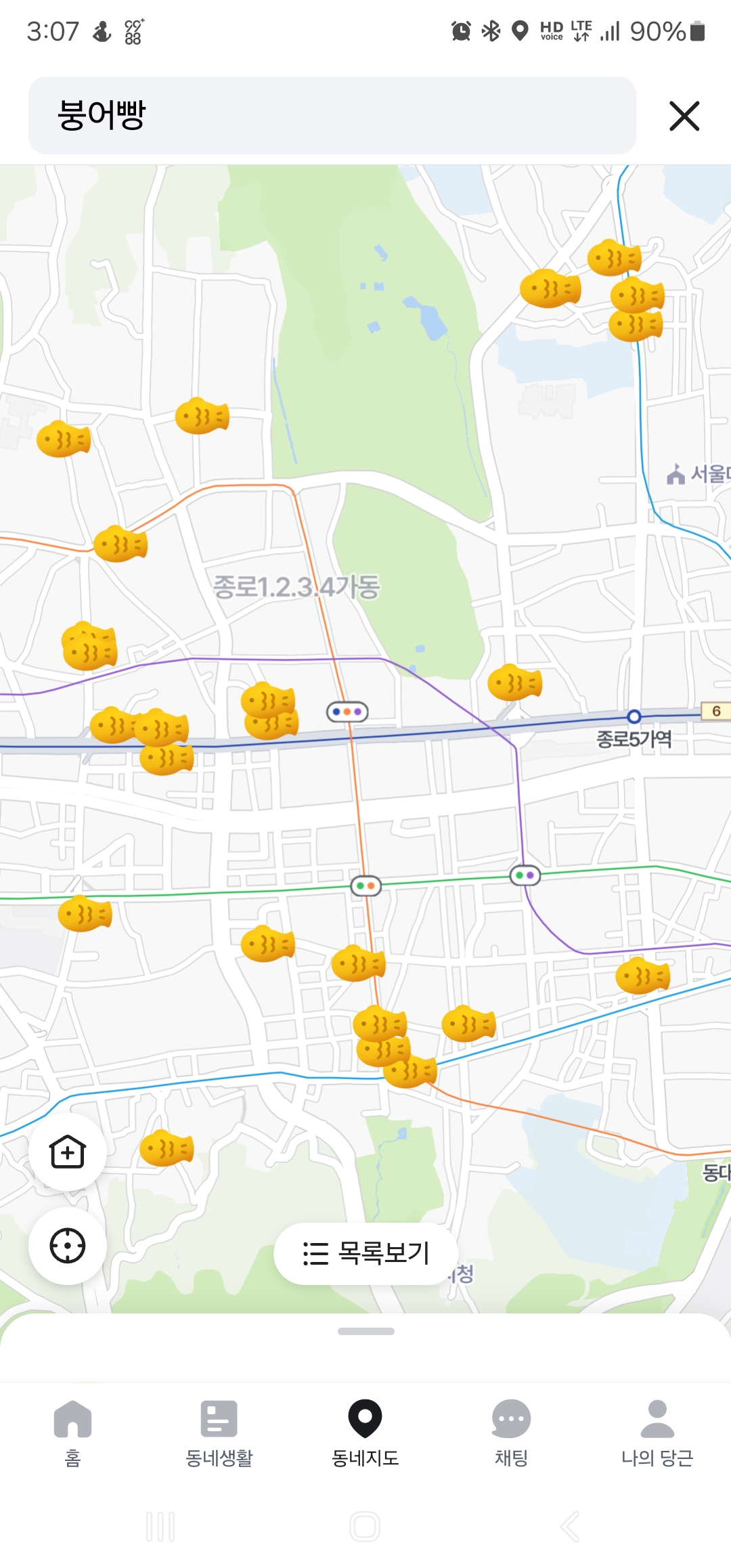Center map on my current location
The height and width of the screenshot is (1568, 731).
(68, 1246)
